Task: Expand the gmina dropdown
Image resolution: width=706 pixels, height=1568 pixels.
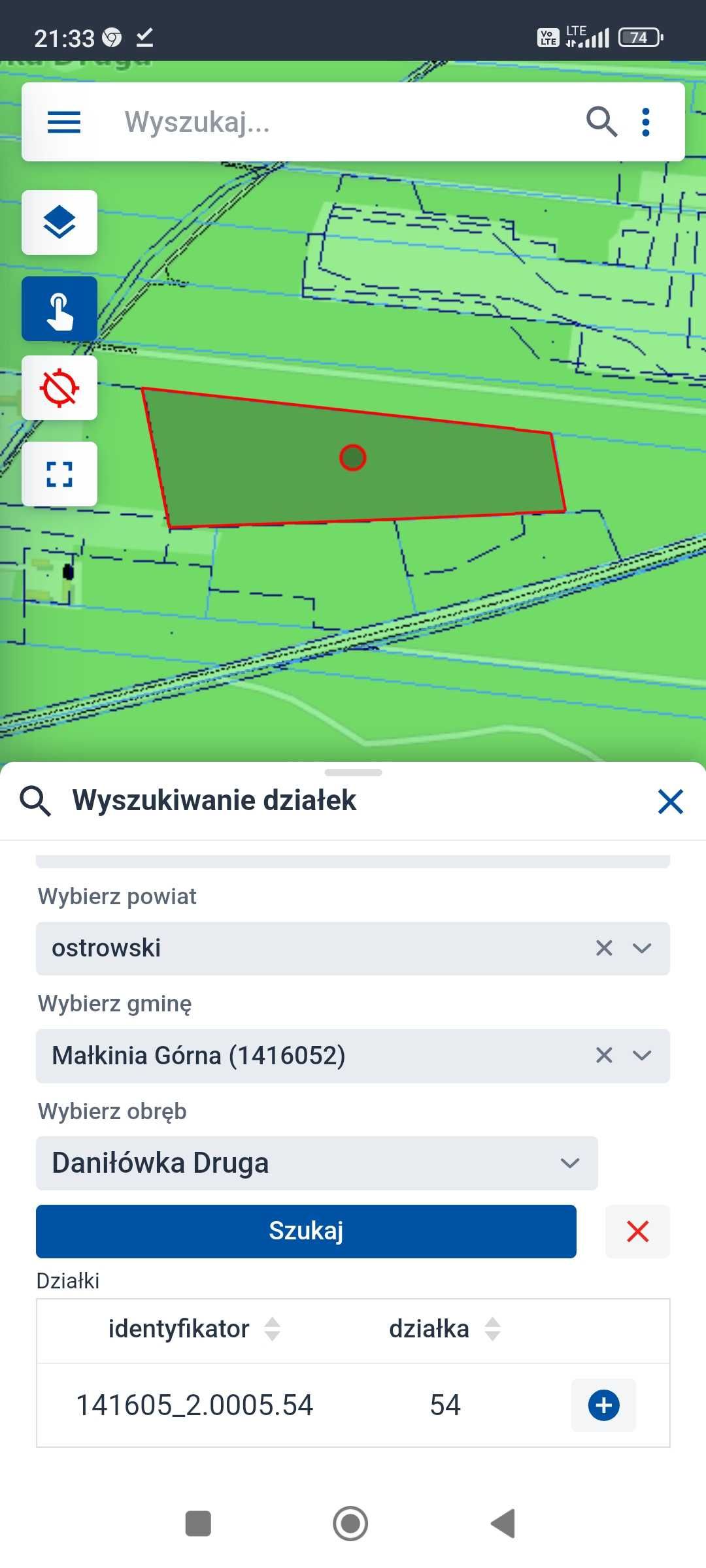Action: [642, 1055]
